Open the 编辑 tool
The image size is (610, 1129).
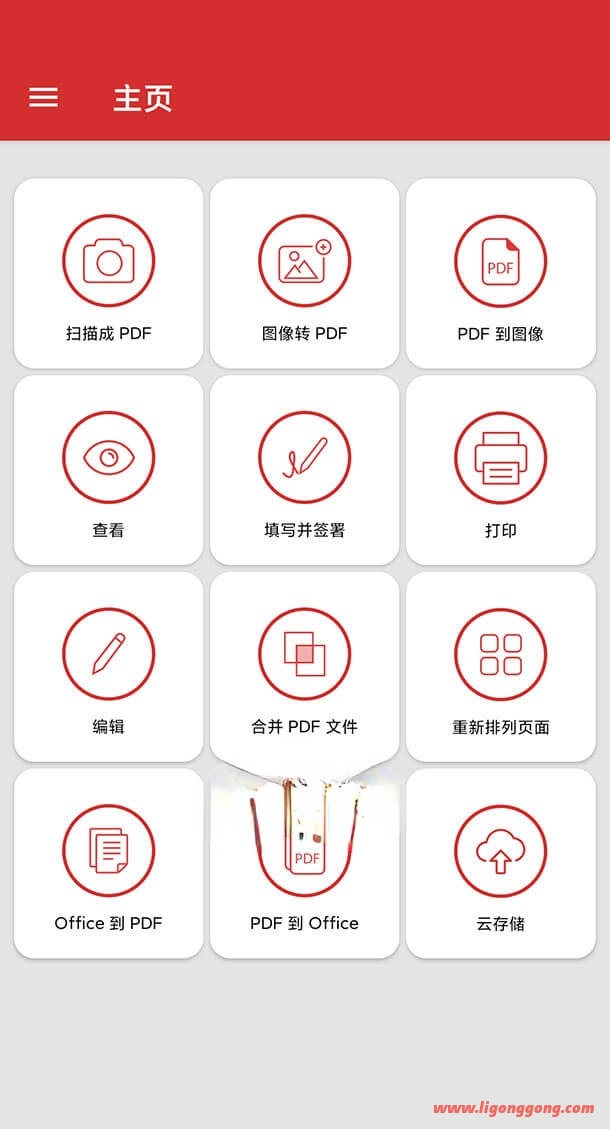109,667
